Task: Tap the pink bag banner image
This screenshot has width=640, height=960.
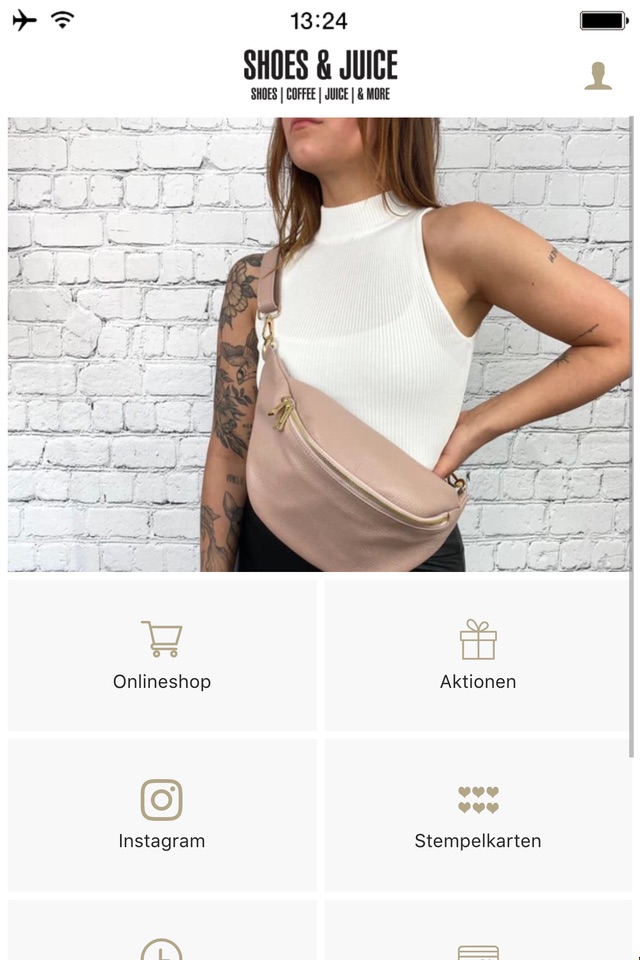Action: click(320, 345)
